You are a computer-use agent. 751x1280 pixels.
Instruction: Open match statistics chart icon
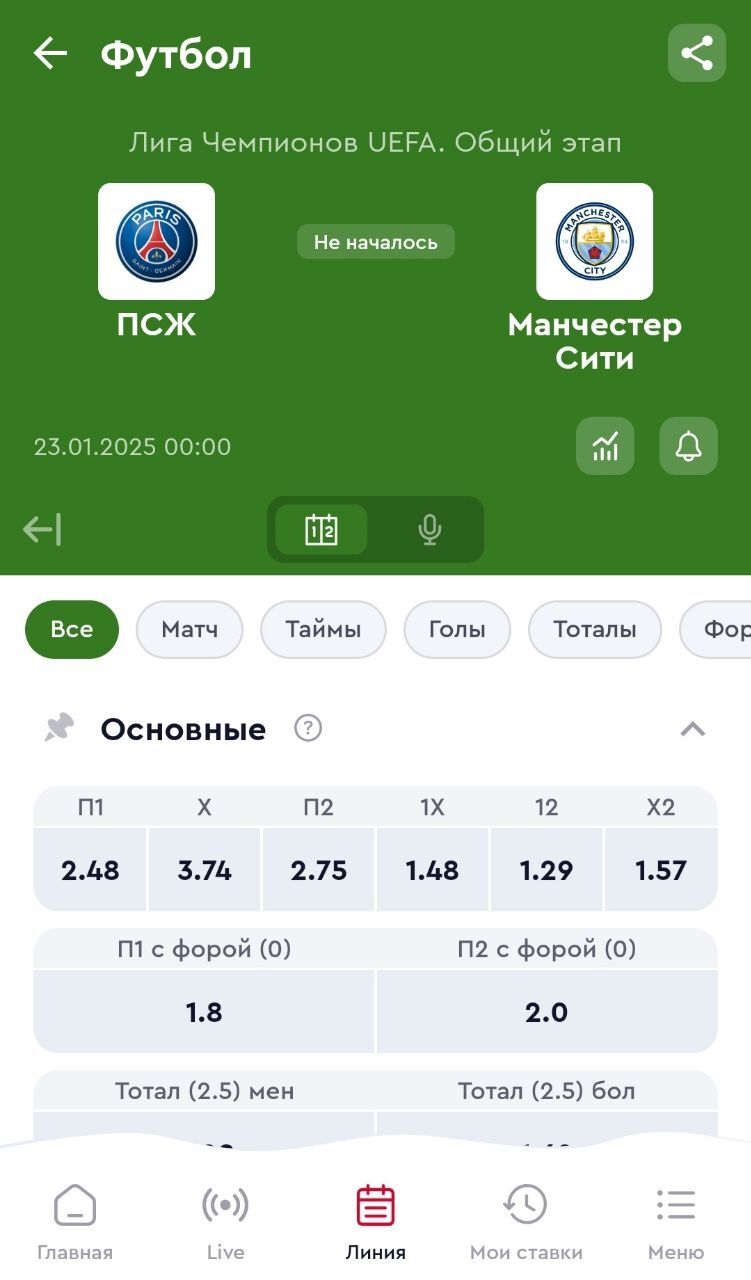pyautogui.click(x=605, y=446)
